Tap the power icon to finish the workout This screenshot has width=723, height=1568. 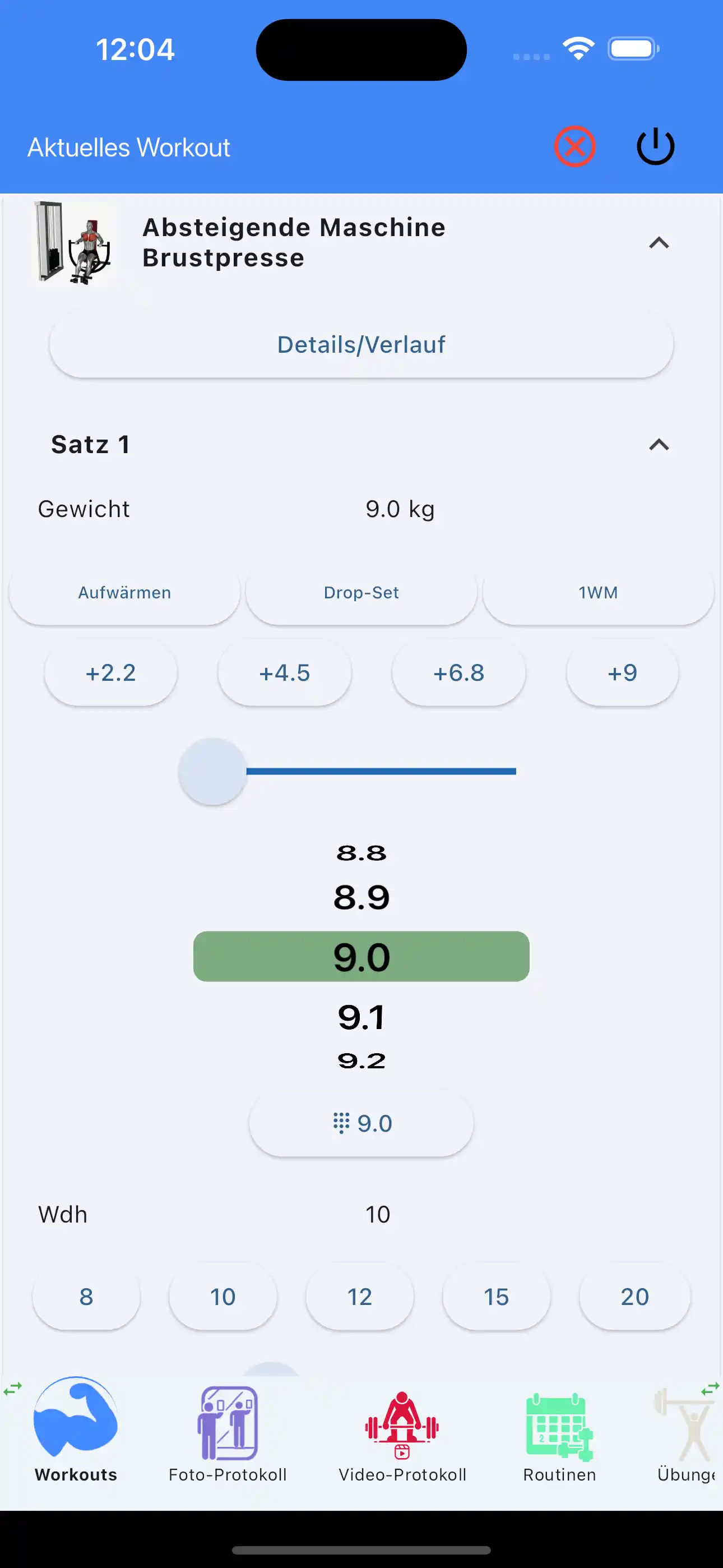[x=655, y=147]
